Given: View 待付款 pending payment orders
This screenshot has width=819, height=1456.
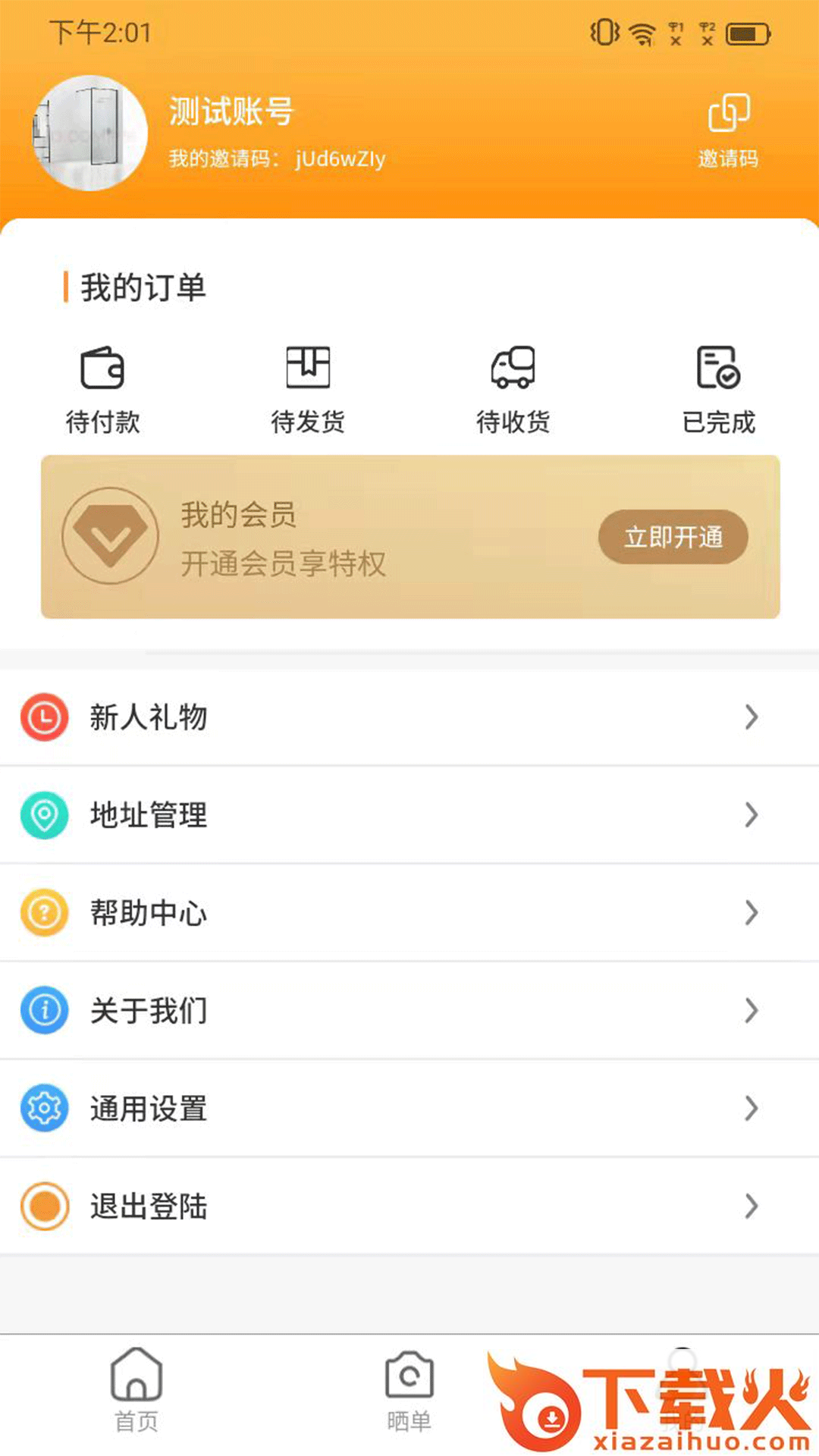Looking at the screenshot, I should coord(102,390).
